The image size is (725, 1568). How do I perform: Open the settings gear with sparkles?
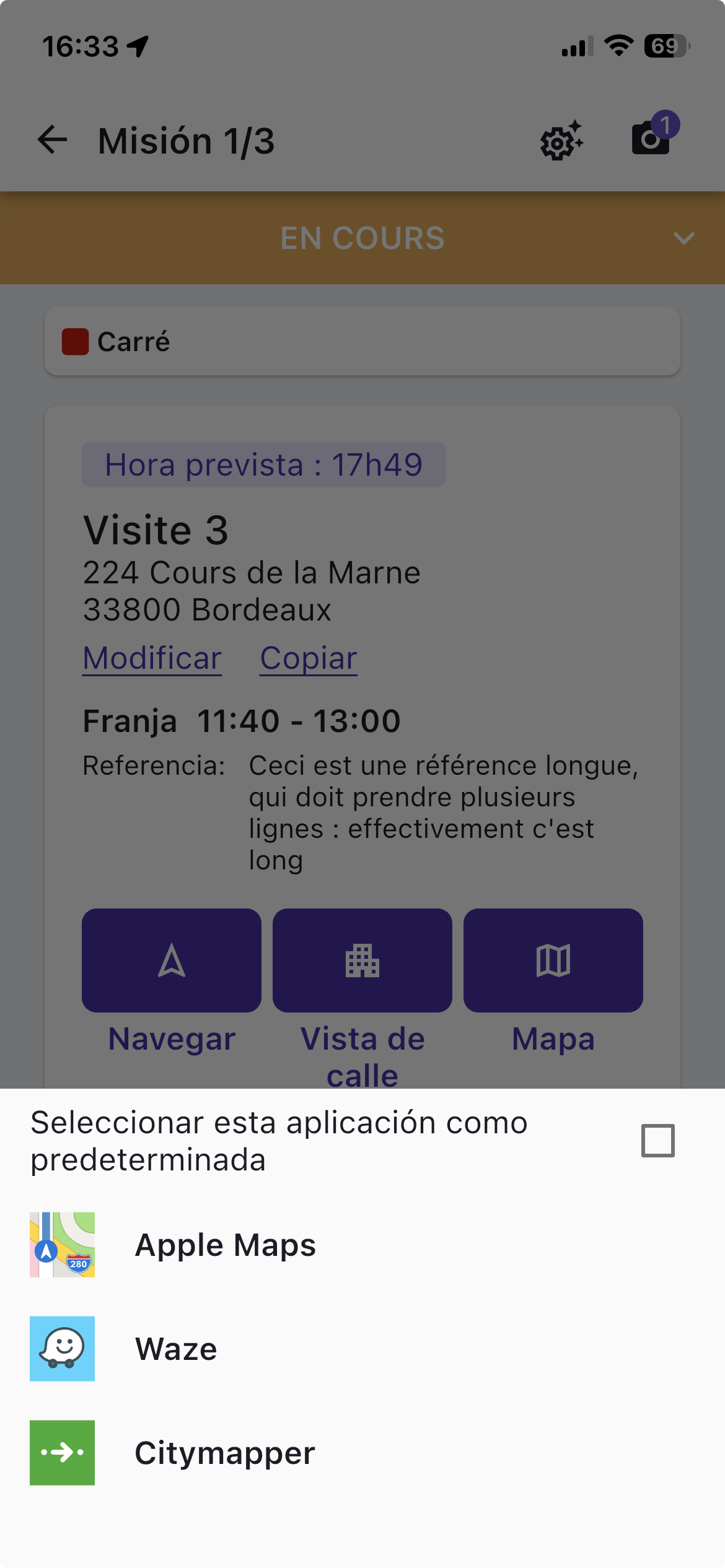560,141
